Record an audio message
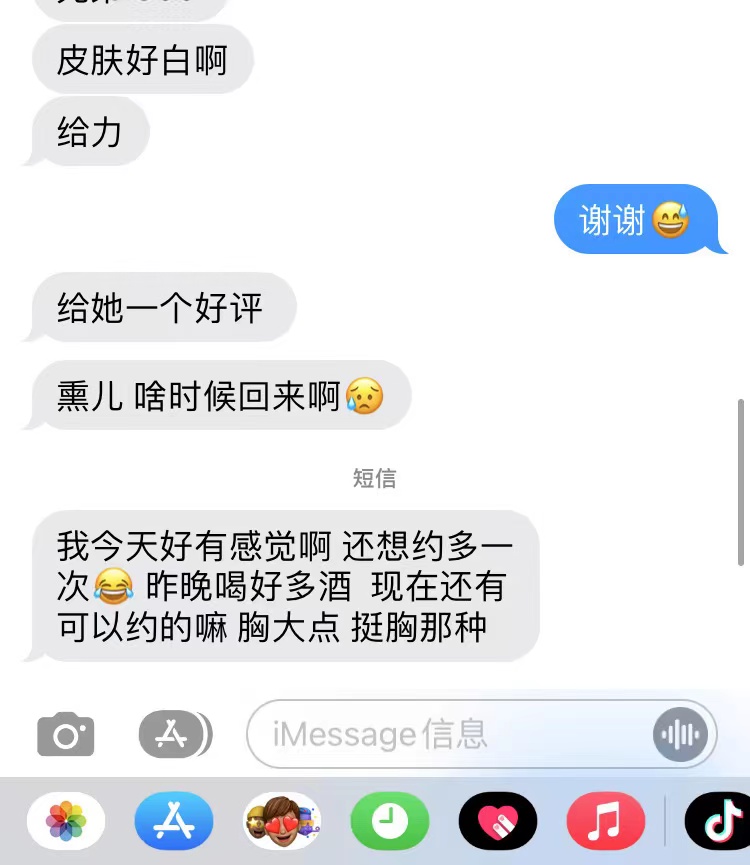 pyautogui.click(x=681, y=735)
